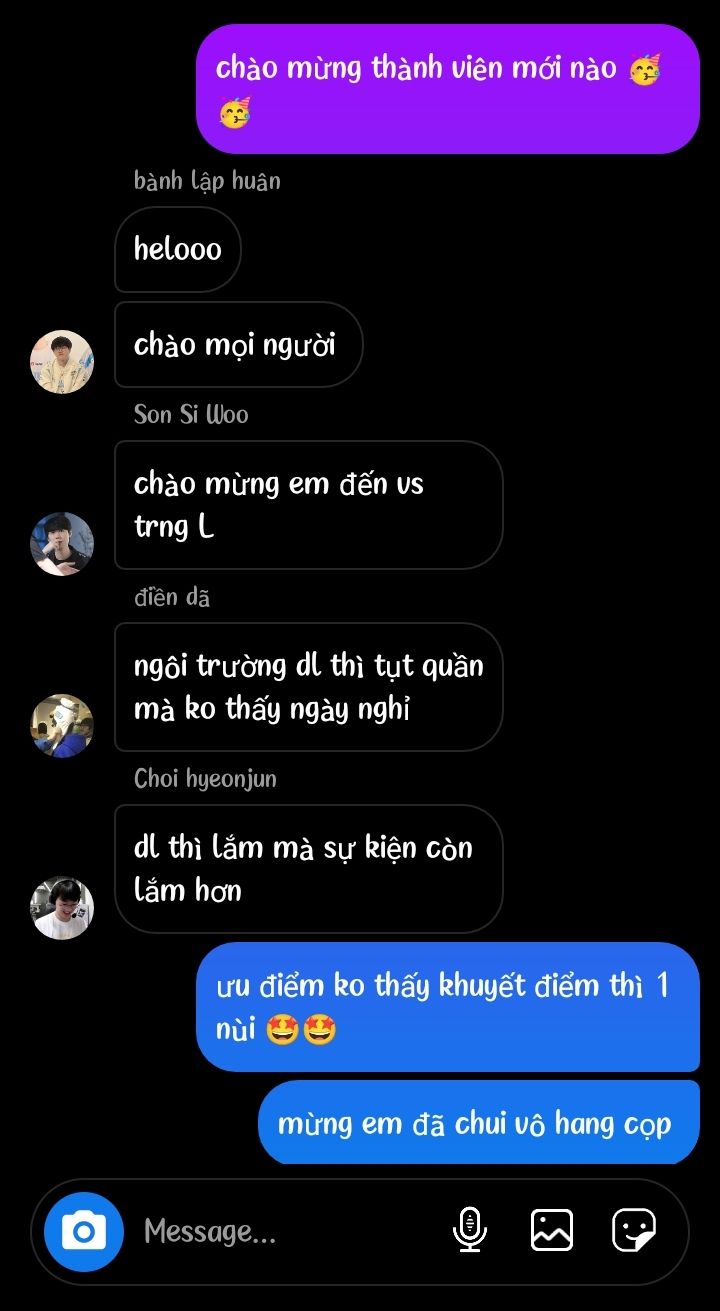Open the photo gallery picker
This screenshot has height=1311, width=720.
[x=552, y=1230]
